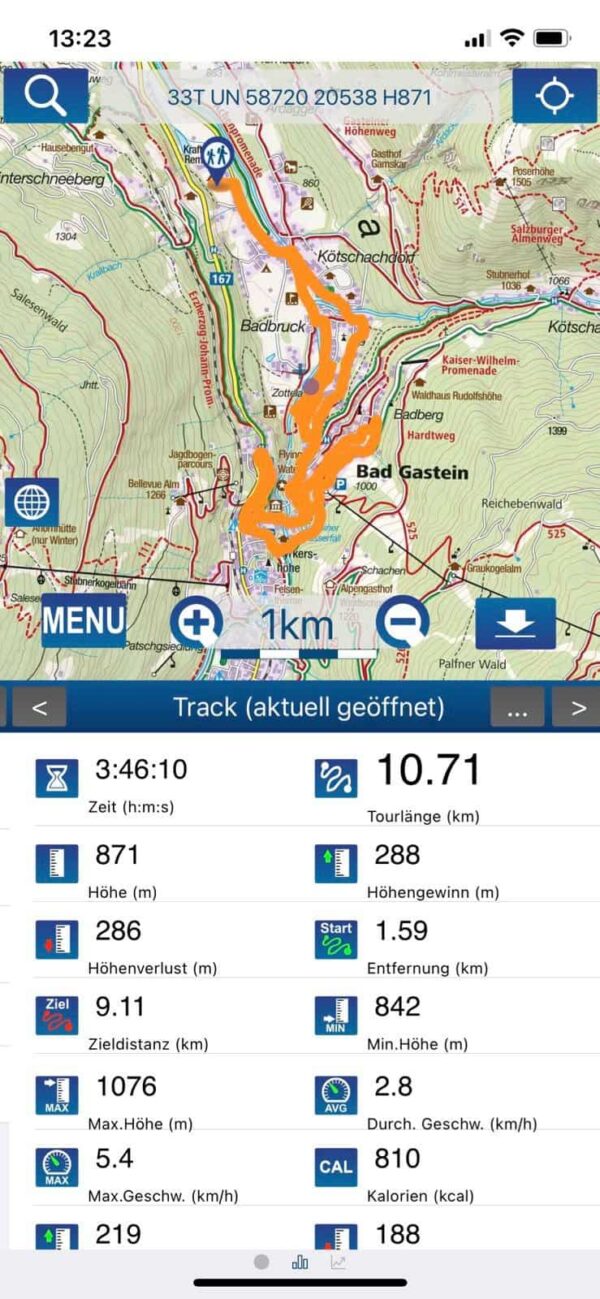Go to next panel with right arrow
Viewport: 600px width, 1299px height.
(578, 707)
